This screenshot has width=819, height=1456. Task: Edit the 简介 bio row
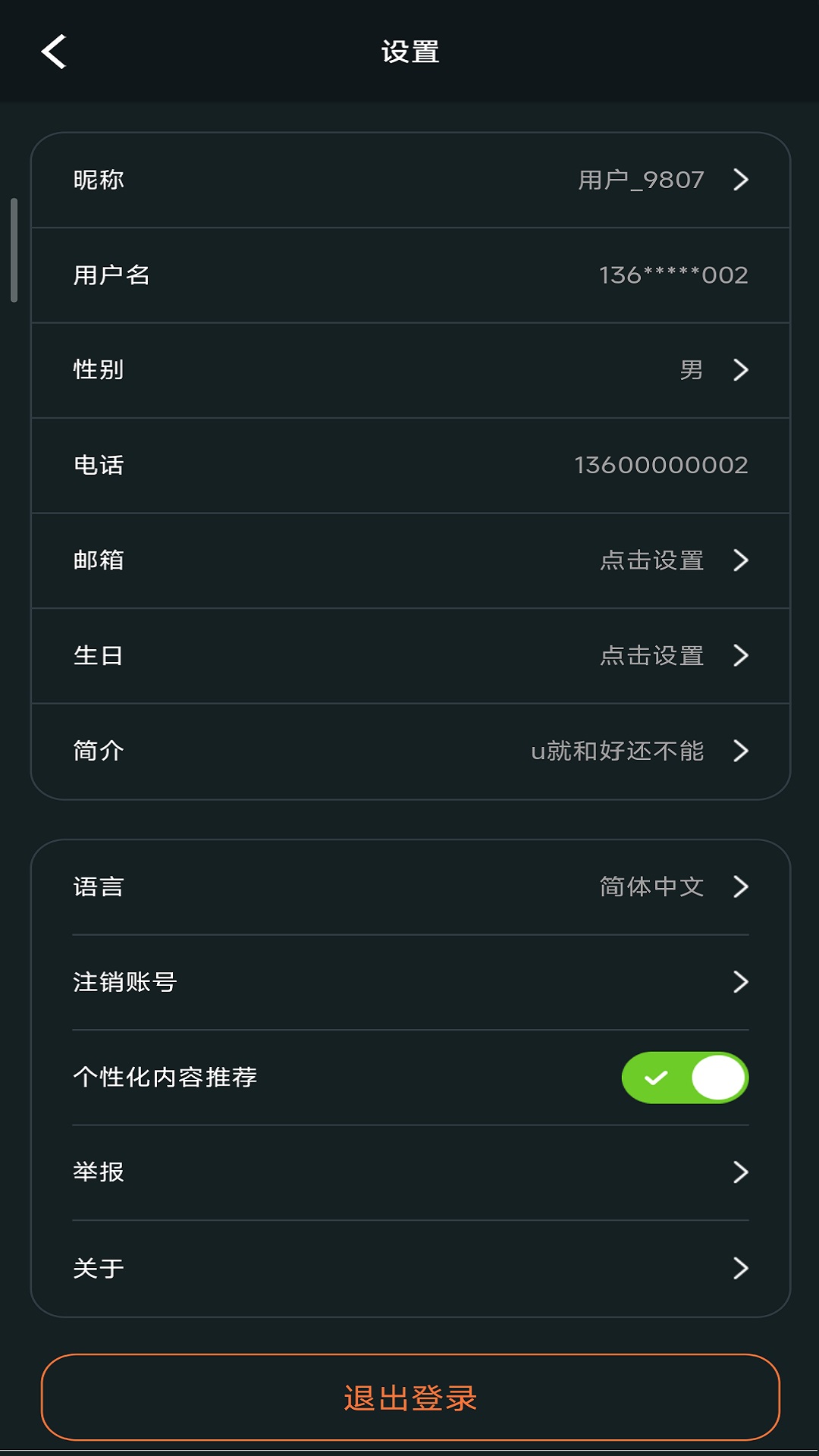coord(410,751)
